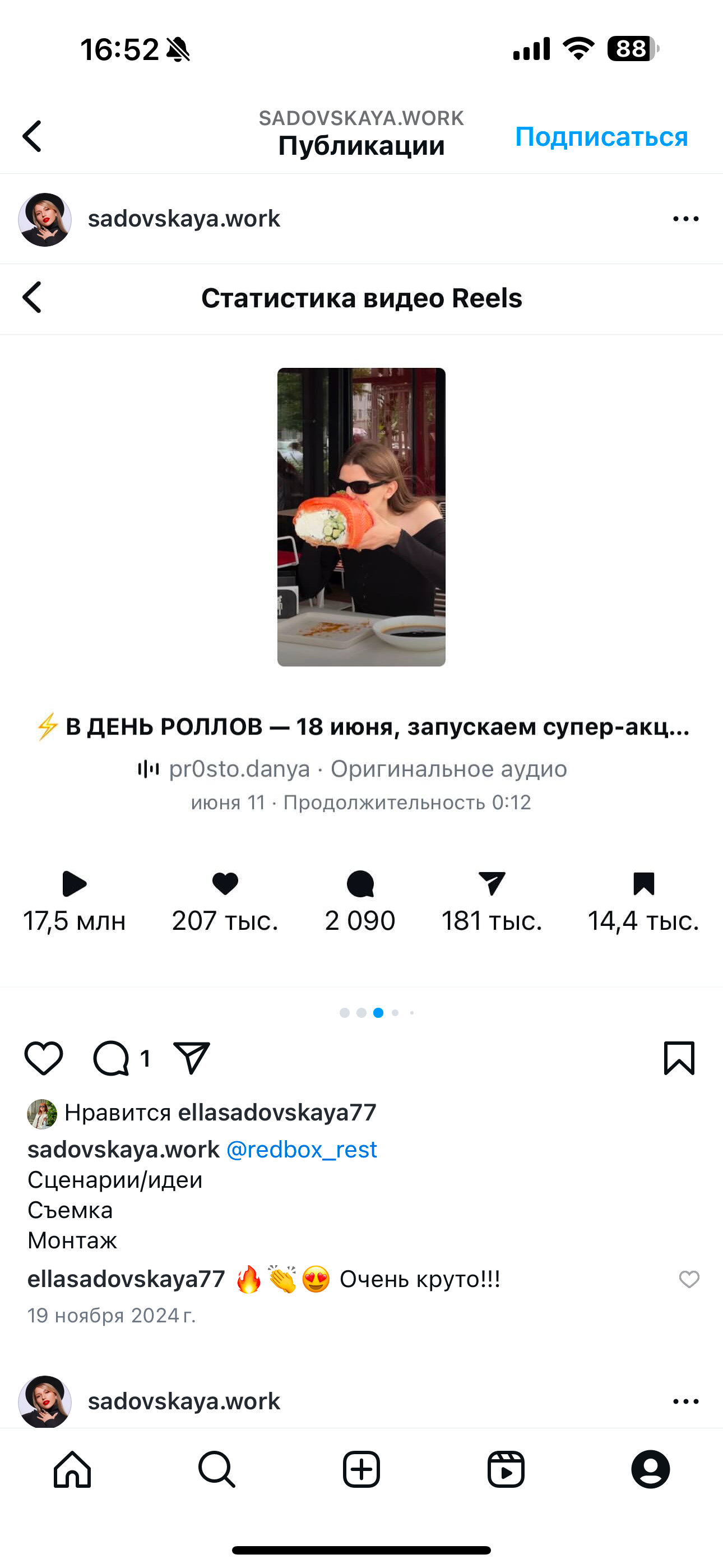723x1568 pixels.
Task: Create a new post with plus button
Action: (361, 1469)
